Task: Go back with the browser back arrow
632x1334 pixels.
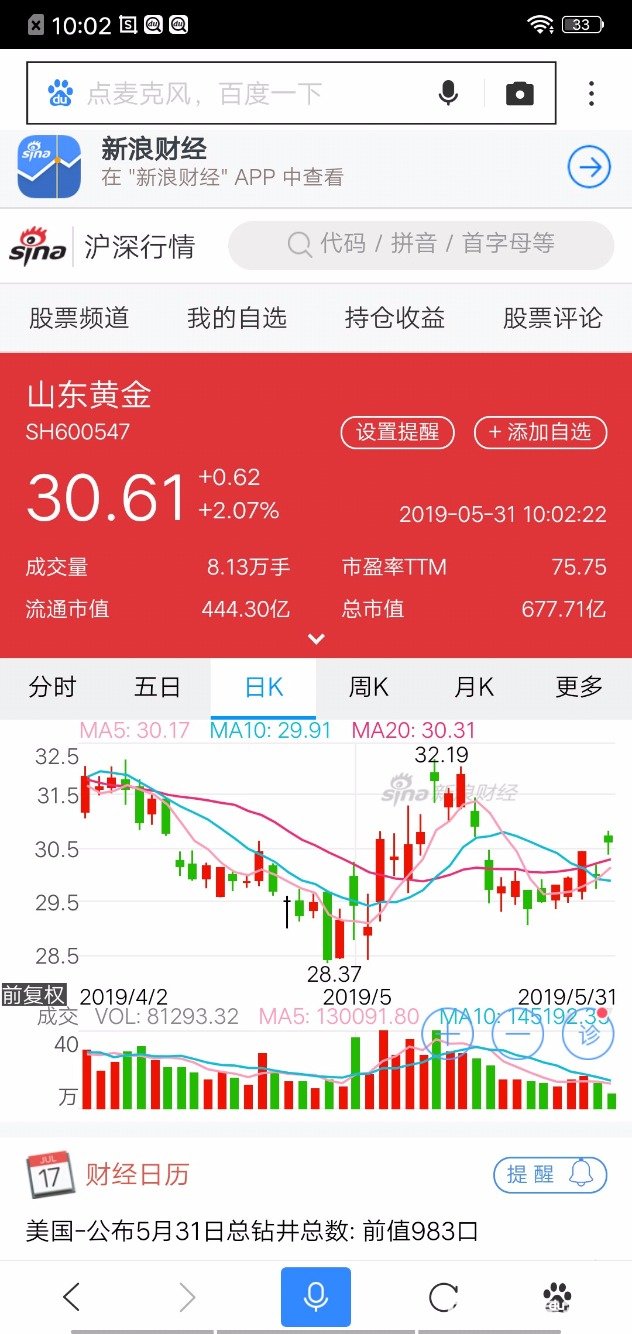Action: click(x=71, y=1296)
